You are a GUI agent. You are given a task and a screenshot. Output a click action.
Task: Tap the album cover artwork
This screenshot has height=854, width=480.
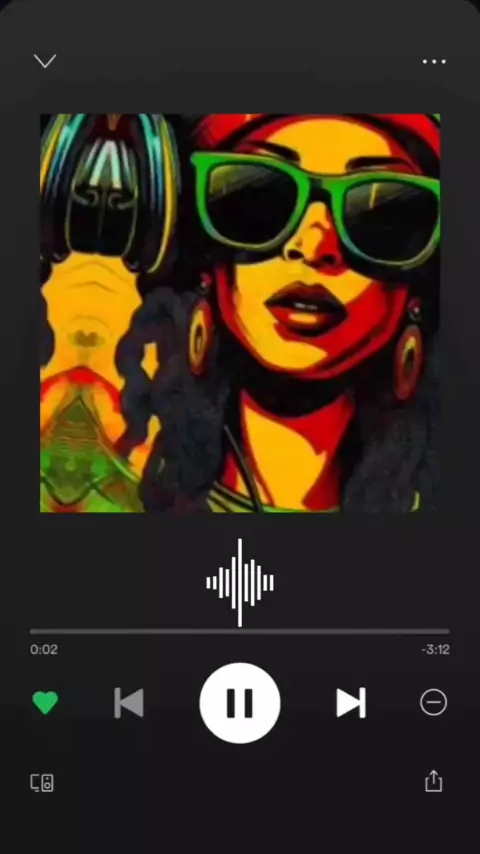pyautogui.click(x=240, y=313)
